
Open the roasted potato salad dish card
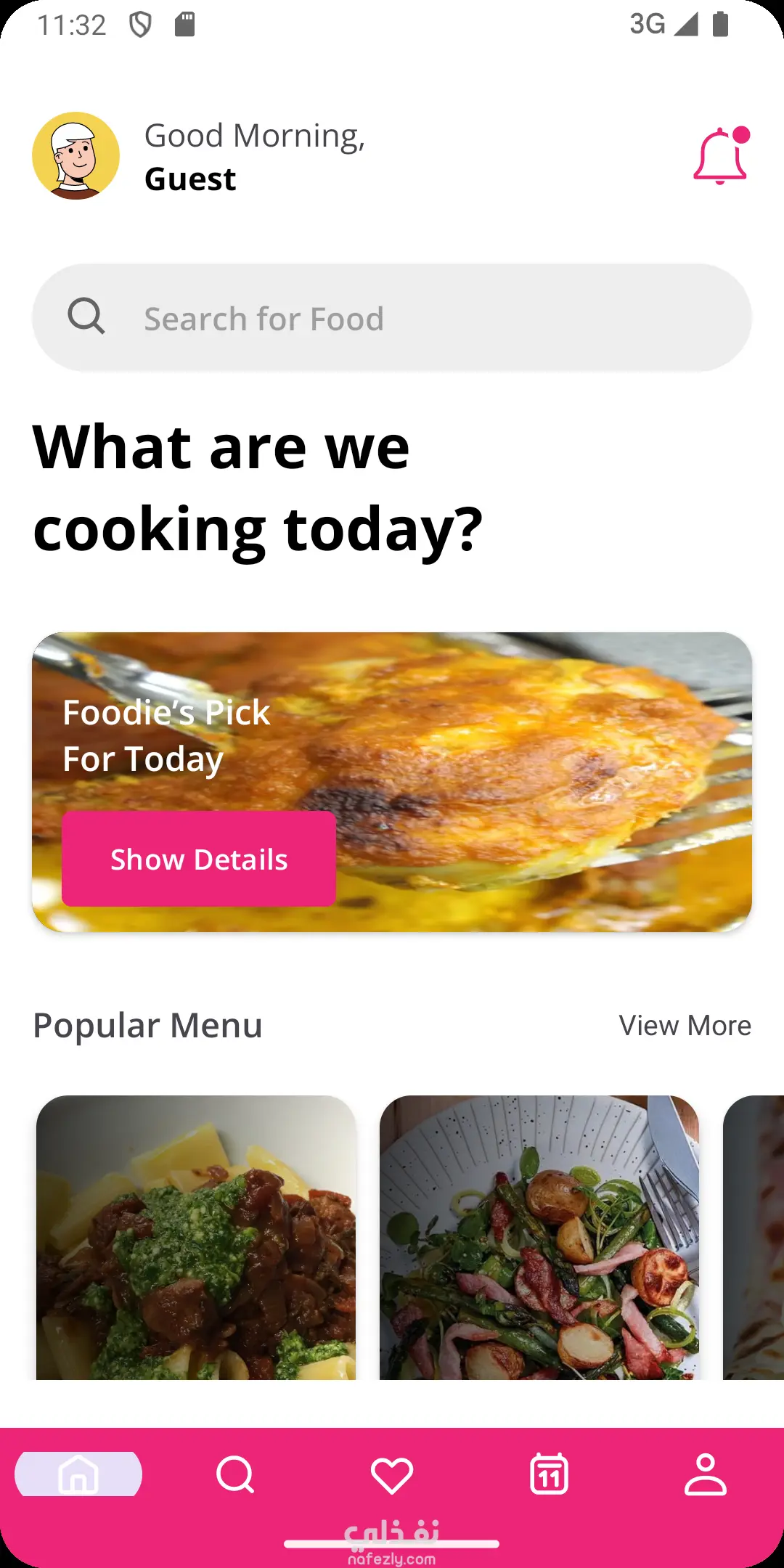click(539, 1237)
